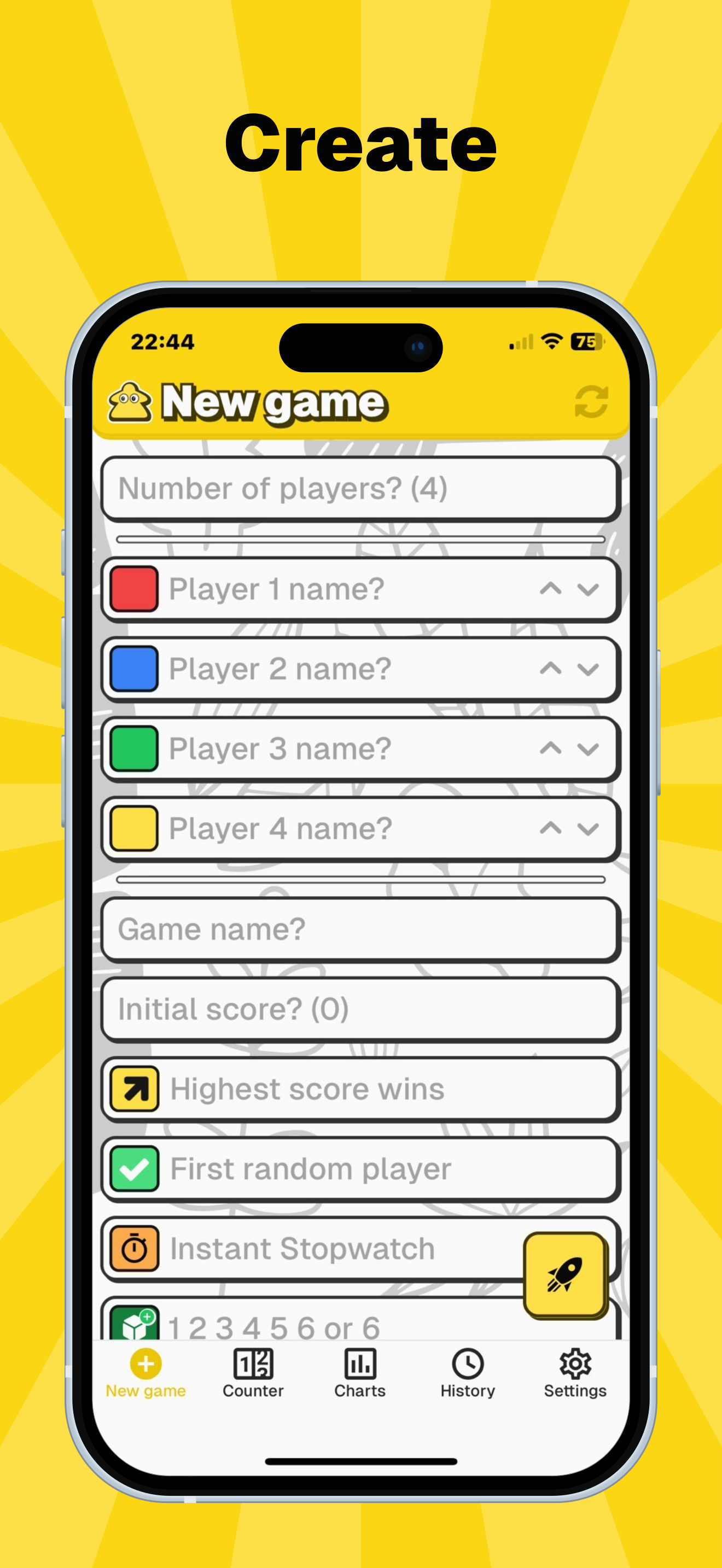Click the Game name input field
Viewport: 722px width, 1568px height.
361,928
